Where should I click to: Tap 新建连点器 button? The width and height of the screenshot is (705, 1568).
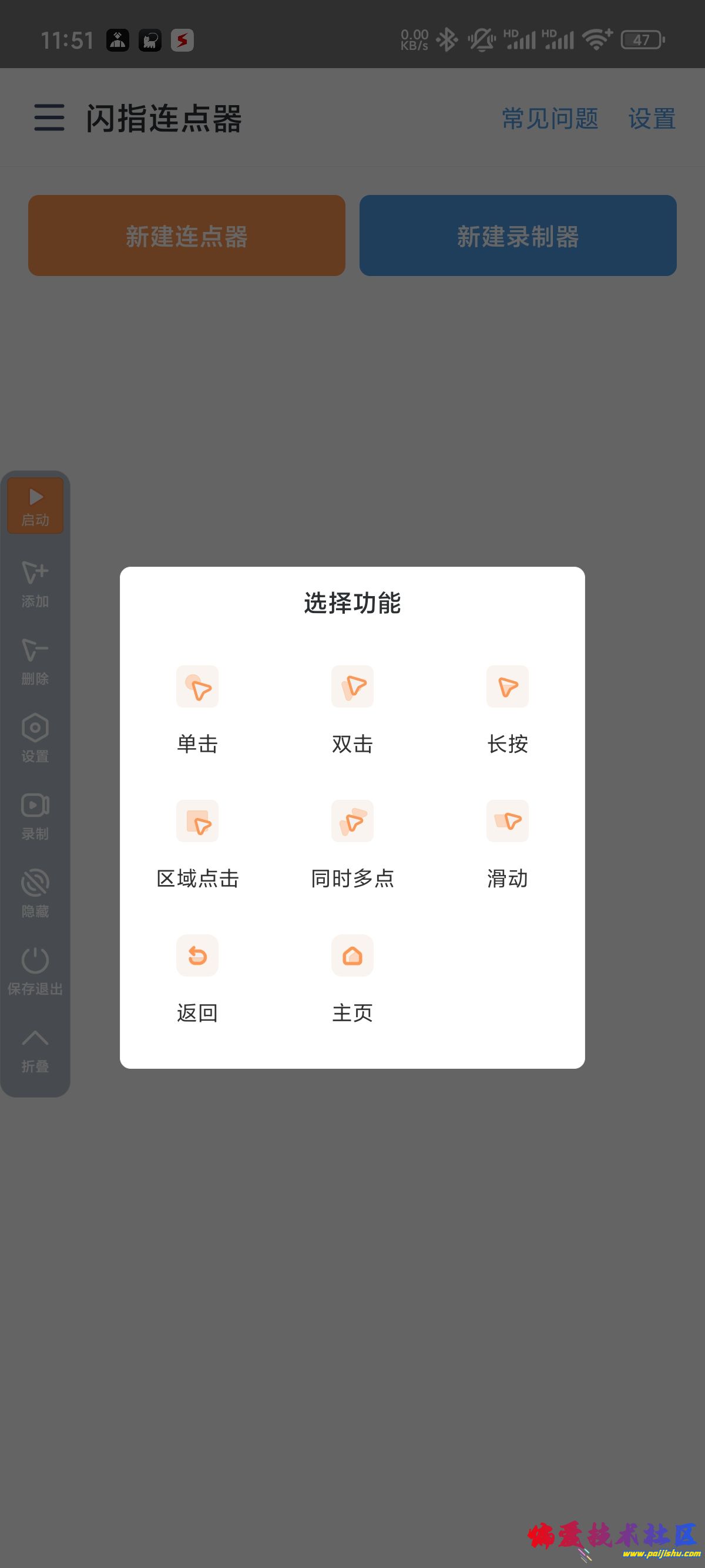click(x=186, y=235)
